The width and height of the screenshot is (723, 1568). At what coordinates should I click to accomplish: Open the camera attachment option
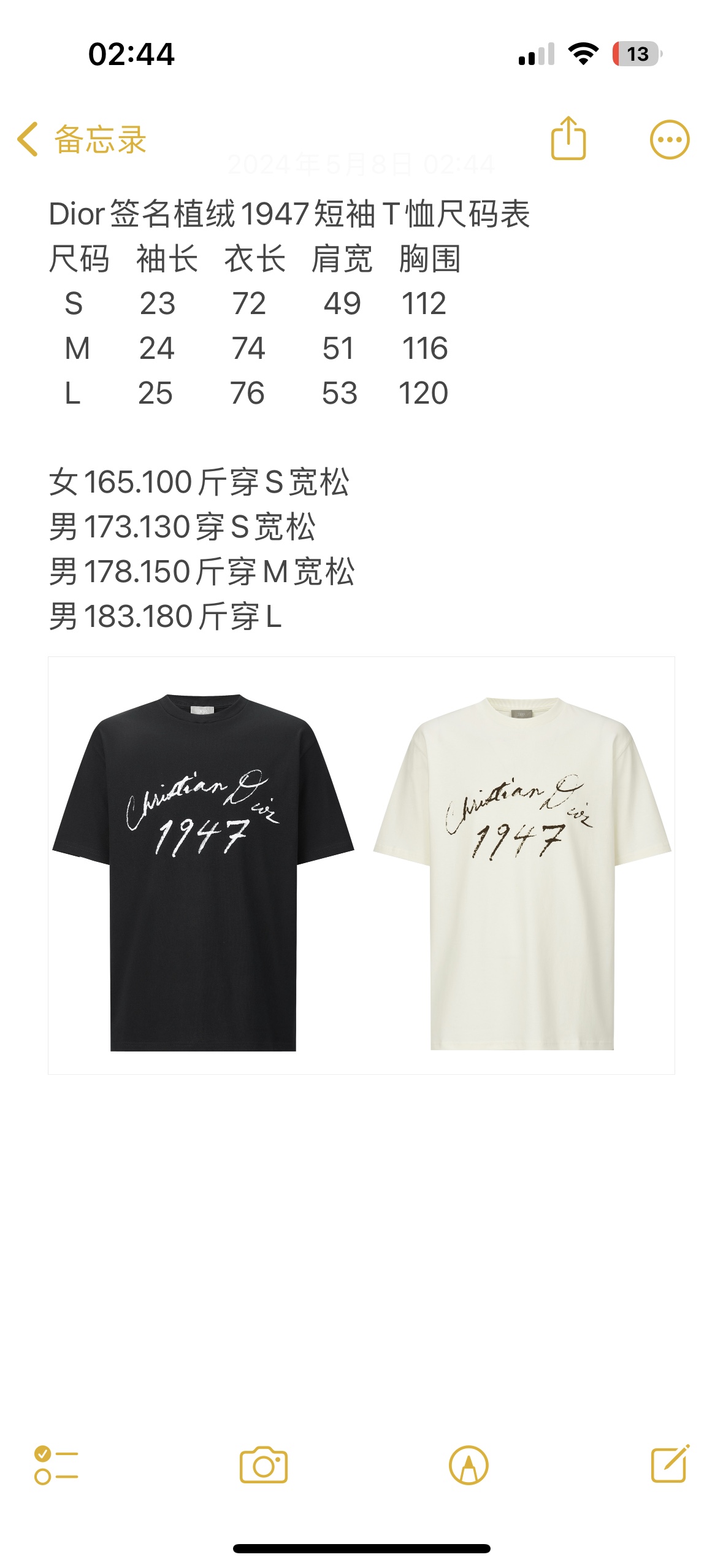(x=263, y=1465)
